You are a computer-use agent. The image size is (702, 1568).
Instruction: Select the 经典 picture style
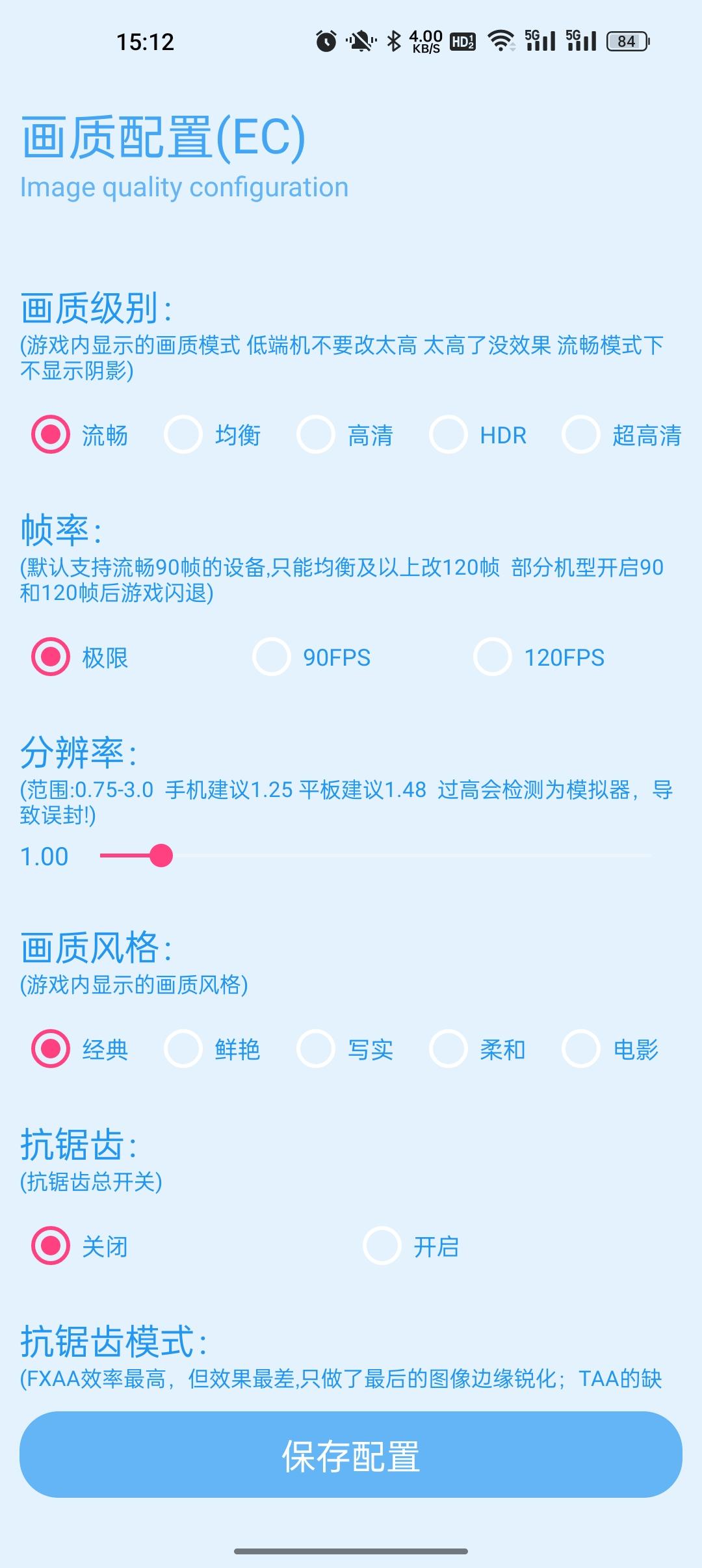coord(51,1049)
